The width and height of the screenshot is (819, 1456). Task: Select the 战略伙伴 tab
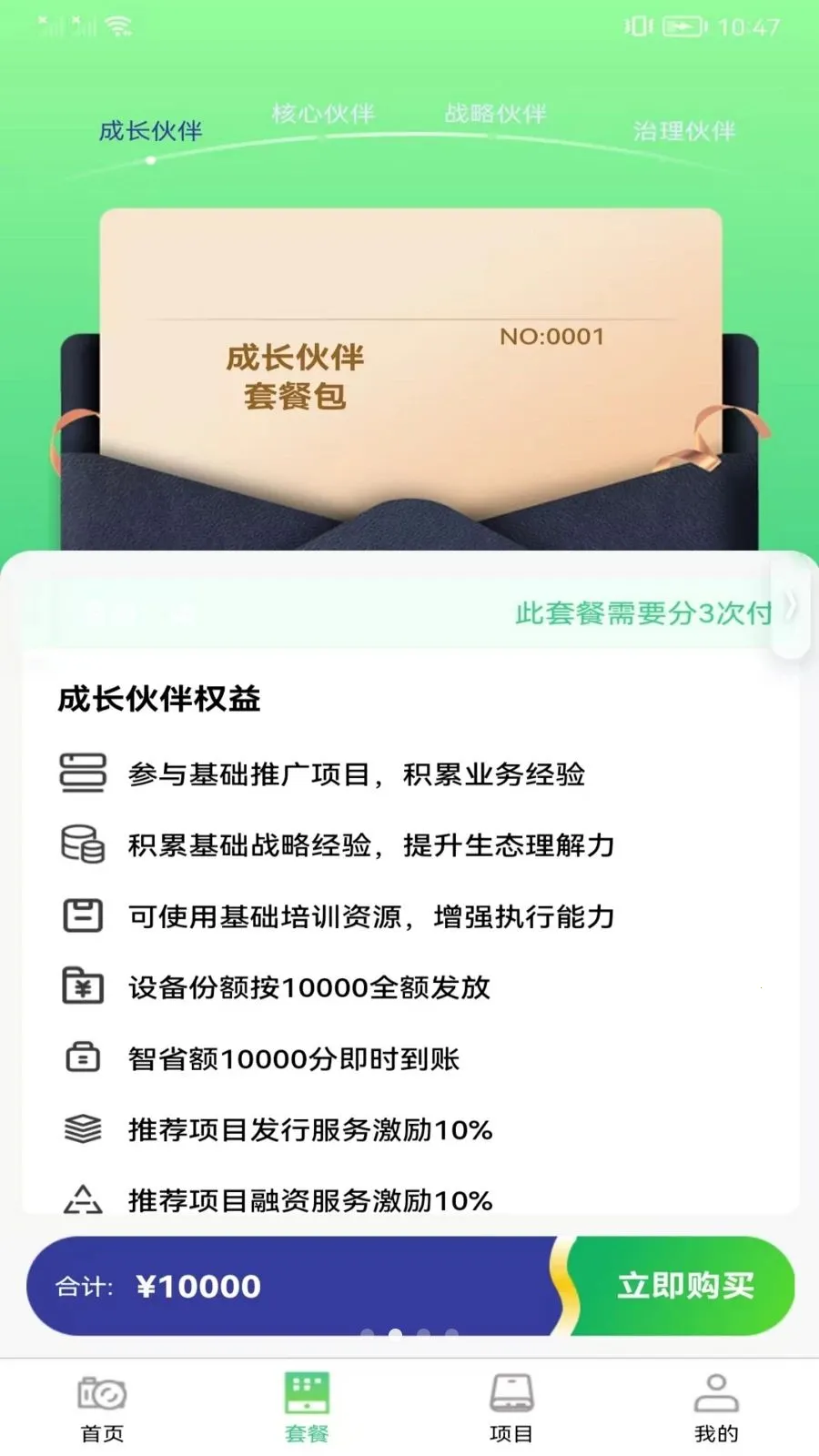(495, 114)
